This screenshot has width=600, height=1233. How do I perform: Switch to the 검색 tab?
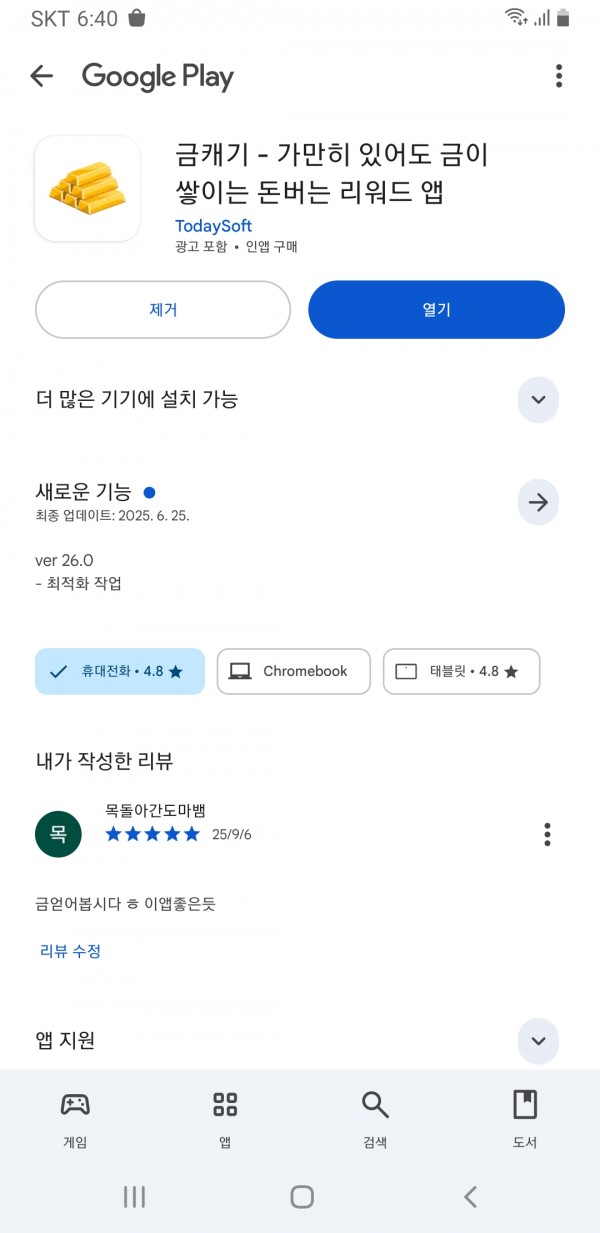click(375, 1119)
